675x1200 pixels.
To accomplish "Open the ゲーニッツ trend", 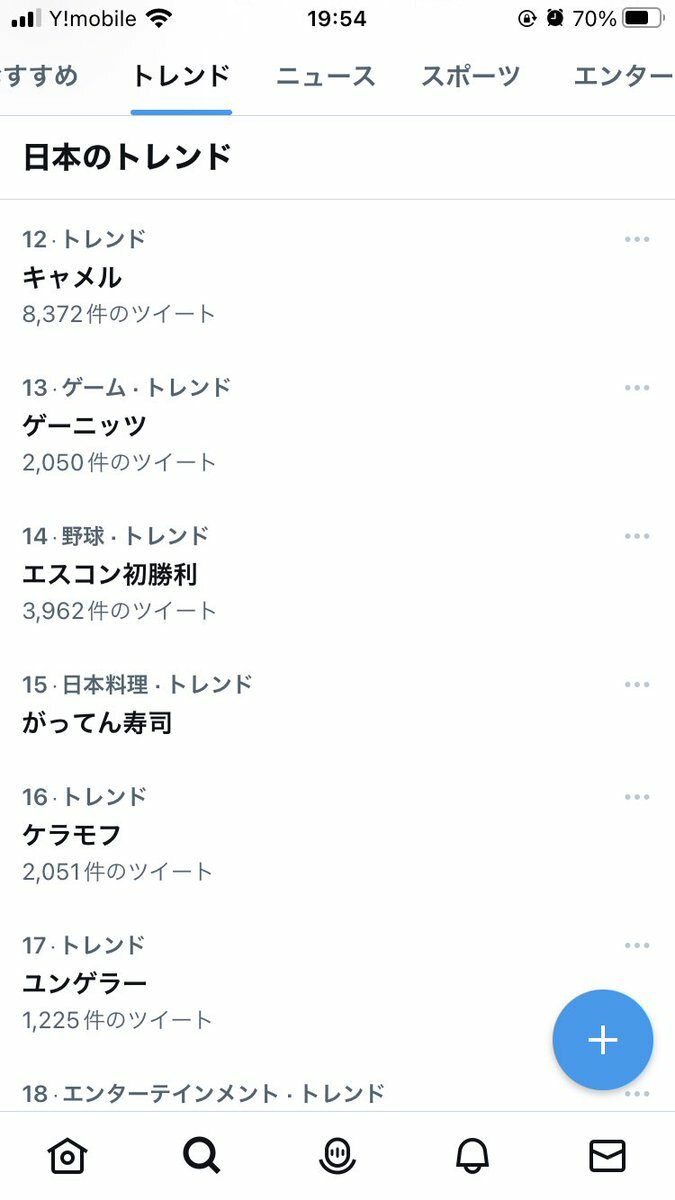I will point(84,425).
